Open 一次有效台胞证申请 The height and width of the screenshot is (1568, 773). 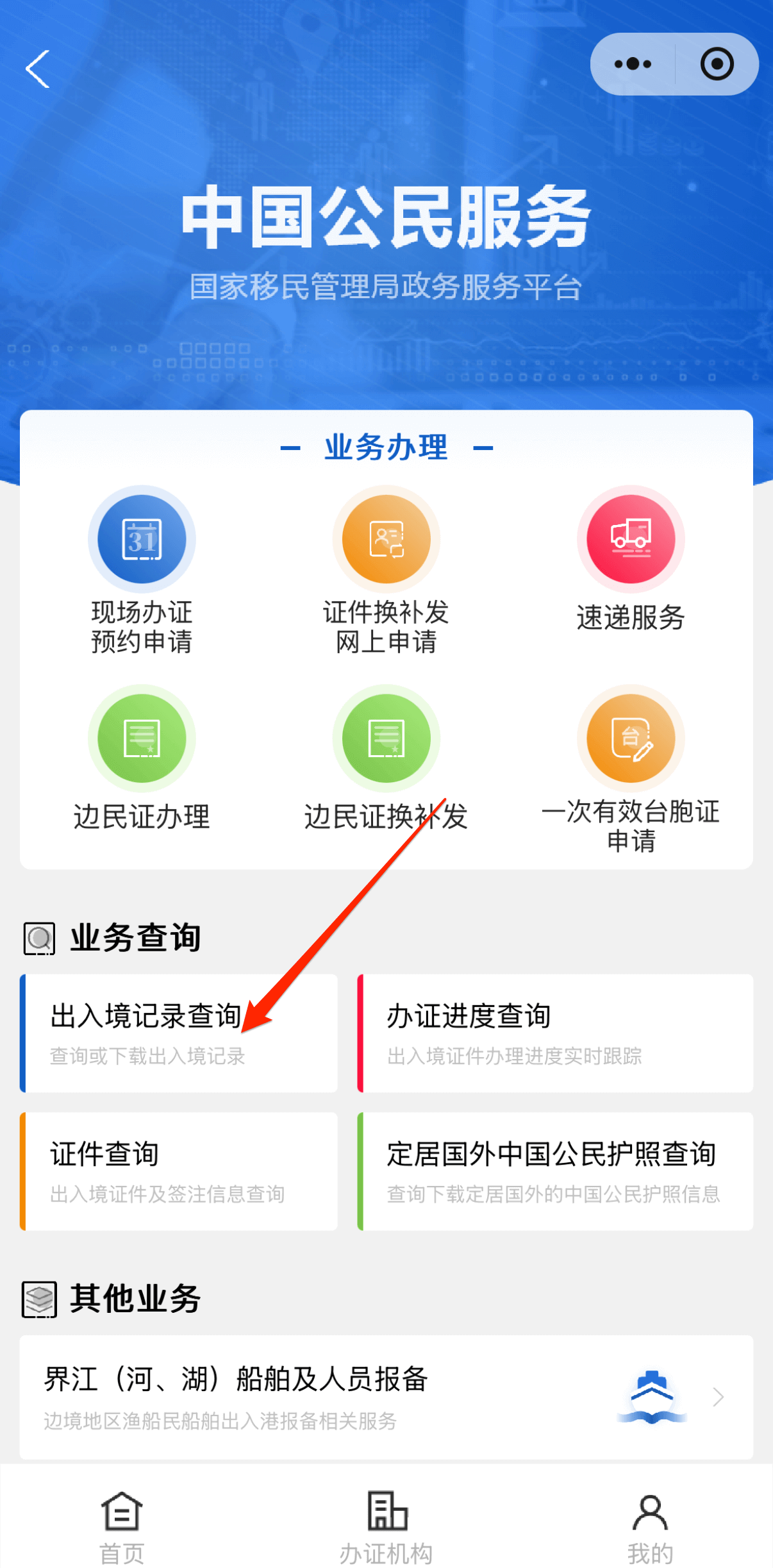[631, 768]
